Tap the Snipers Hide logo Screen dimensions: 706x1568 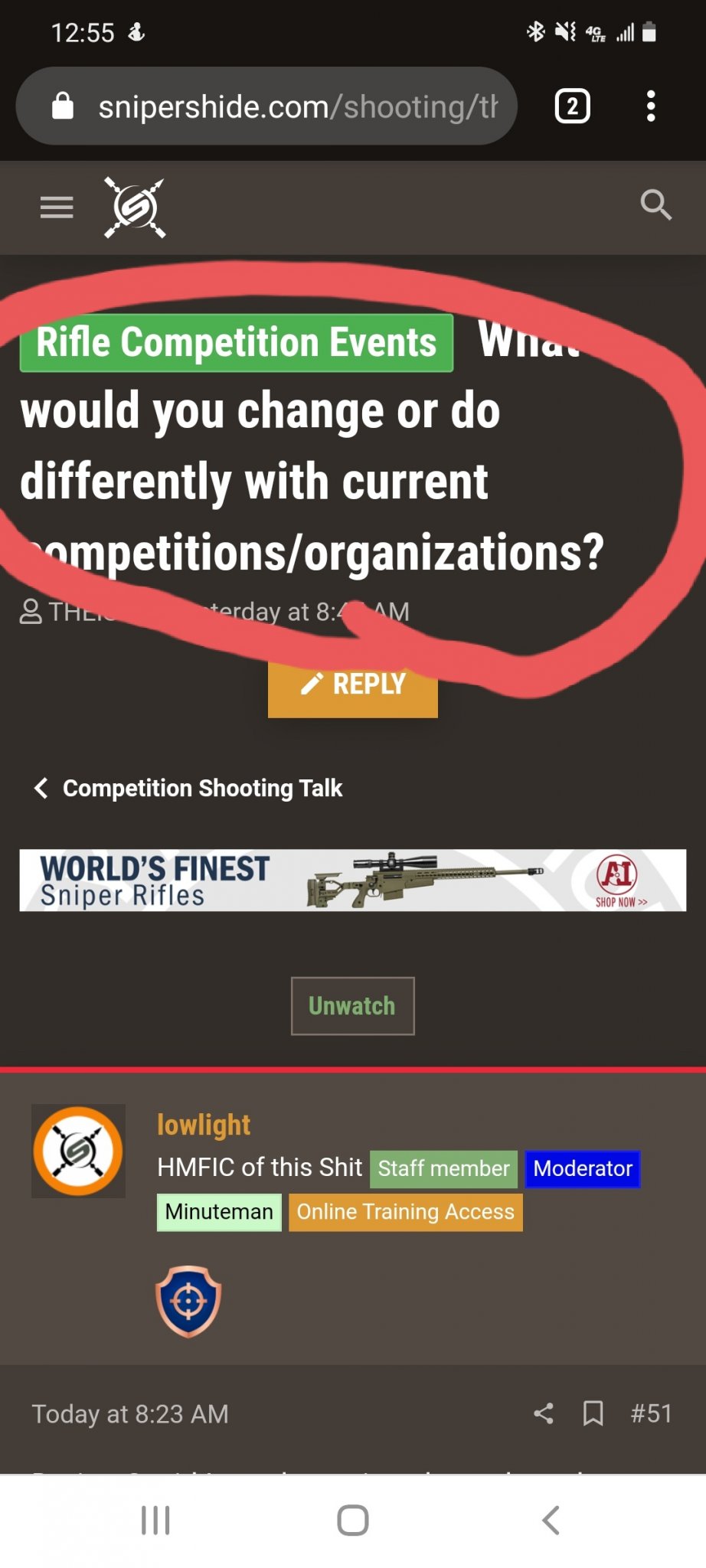pos(135,207)
